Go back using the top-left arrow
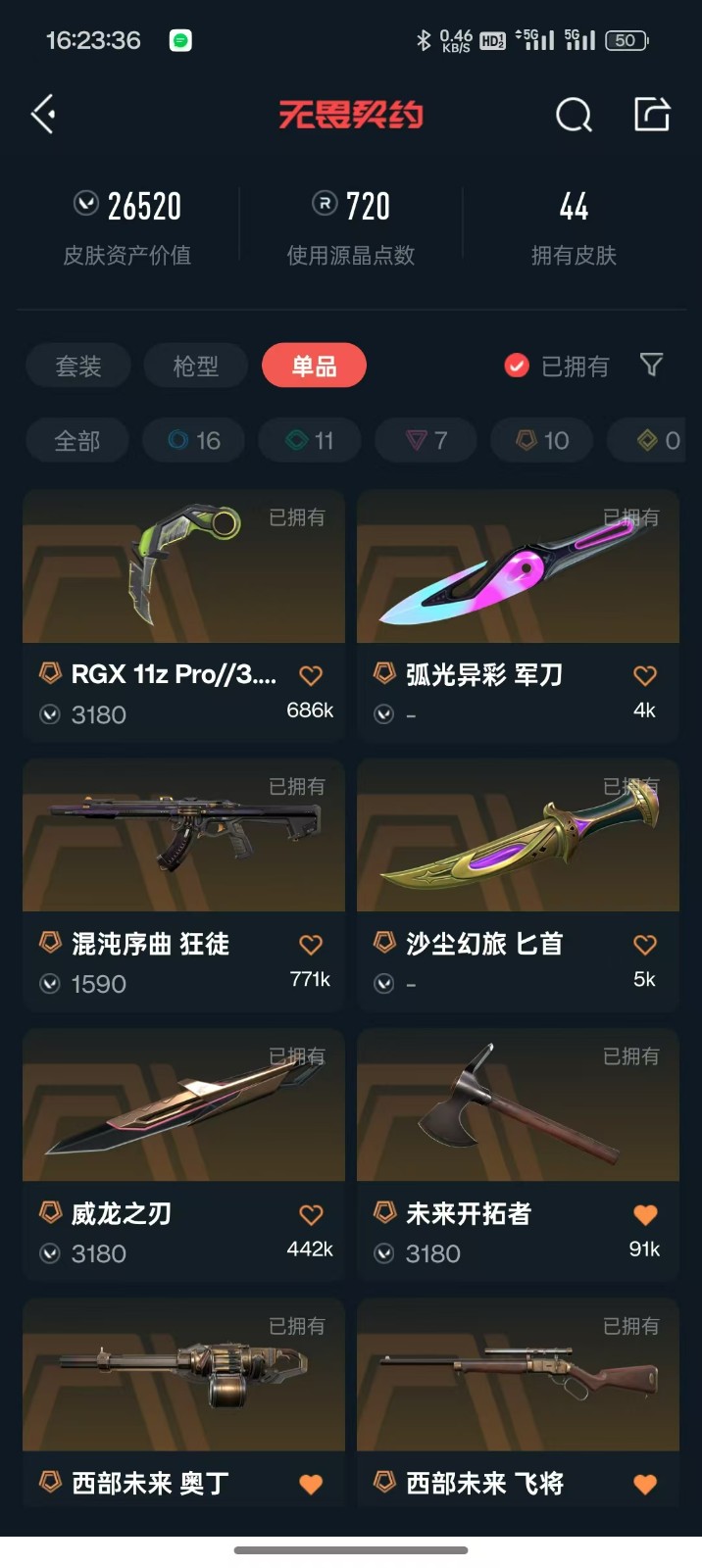This screenshot has width=702, height=1568. 43,115
